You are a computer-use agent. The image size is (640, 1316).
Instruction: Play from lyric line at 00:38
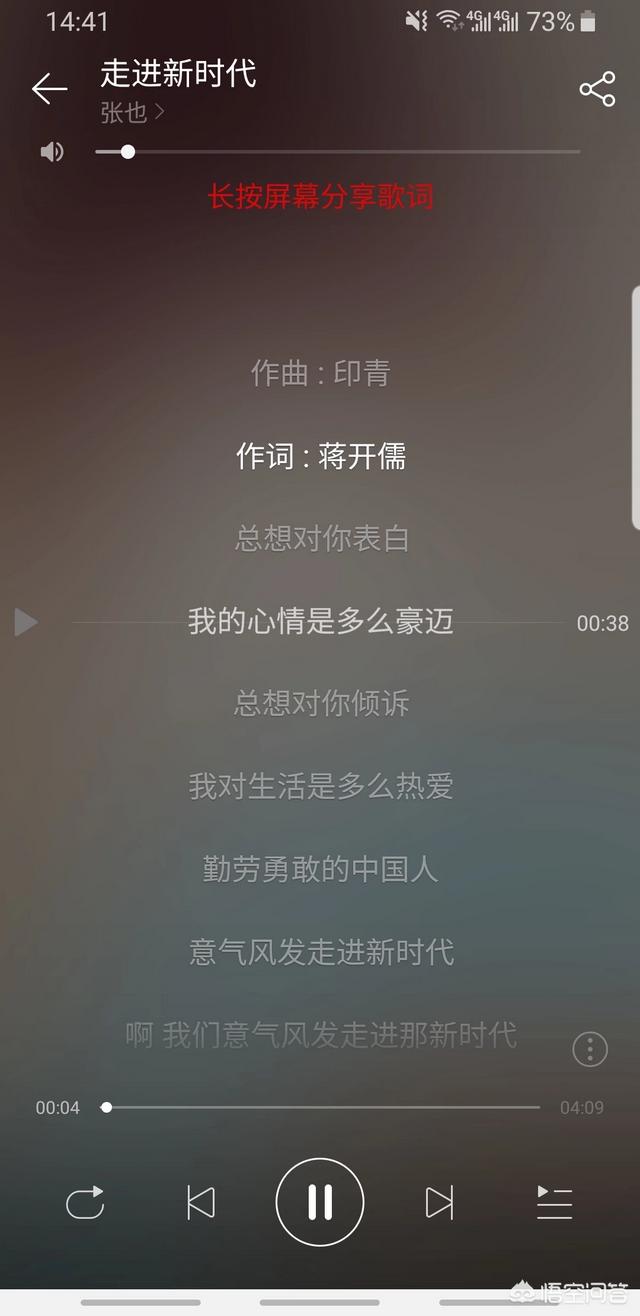[x=26, y=622]
